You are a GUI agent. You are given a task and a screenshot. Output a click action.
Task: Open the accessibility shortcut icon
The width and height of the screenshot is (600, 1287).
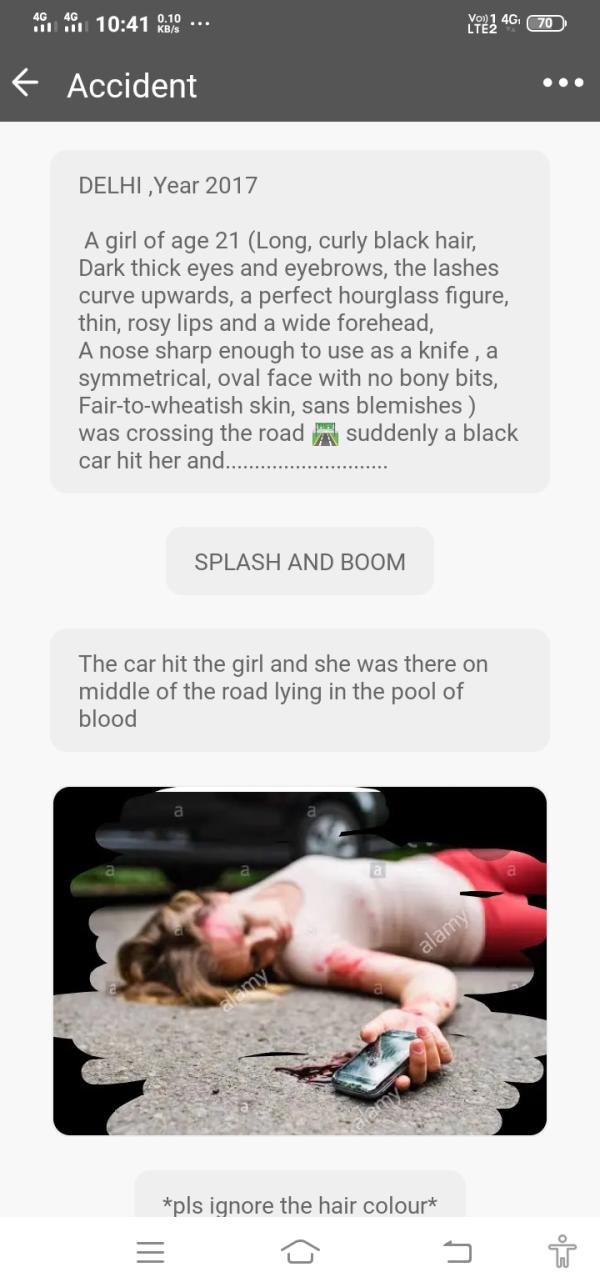pos(562,1251)
